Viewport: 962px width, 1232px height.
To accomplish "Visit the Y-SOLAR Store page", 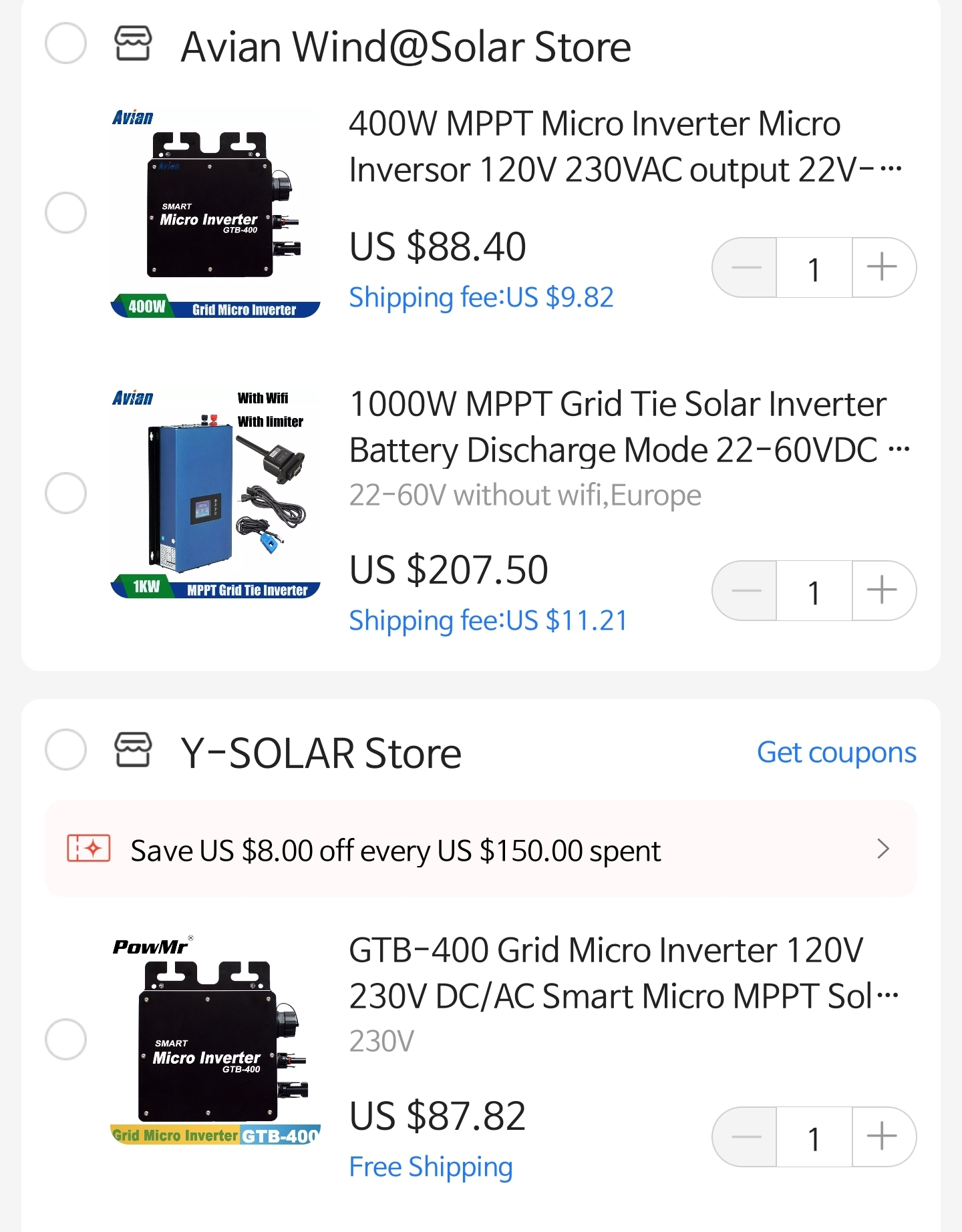I will [321, 753].
